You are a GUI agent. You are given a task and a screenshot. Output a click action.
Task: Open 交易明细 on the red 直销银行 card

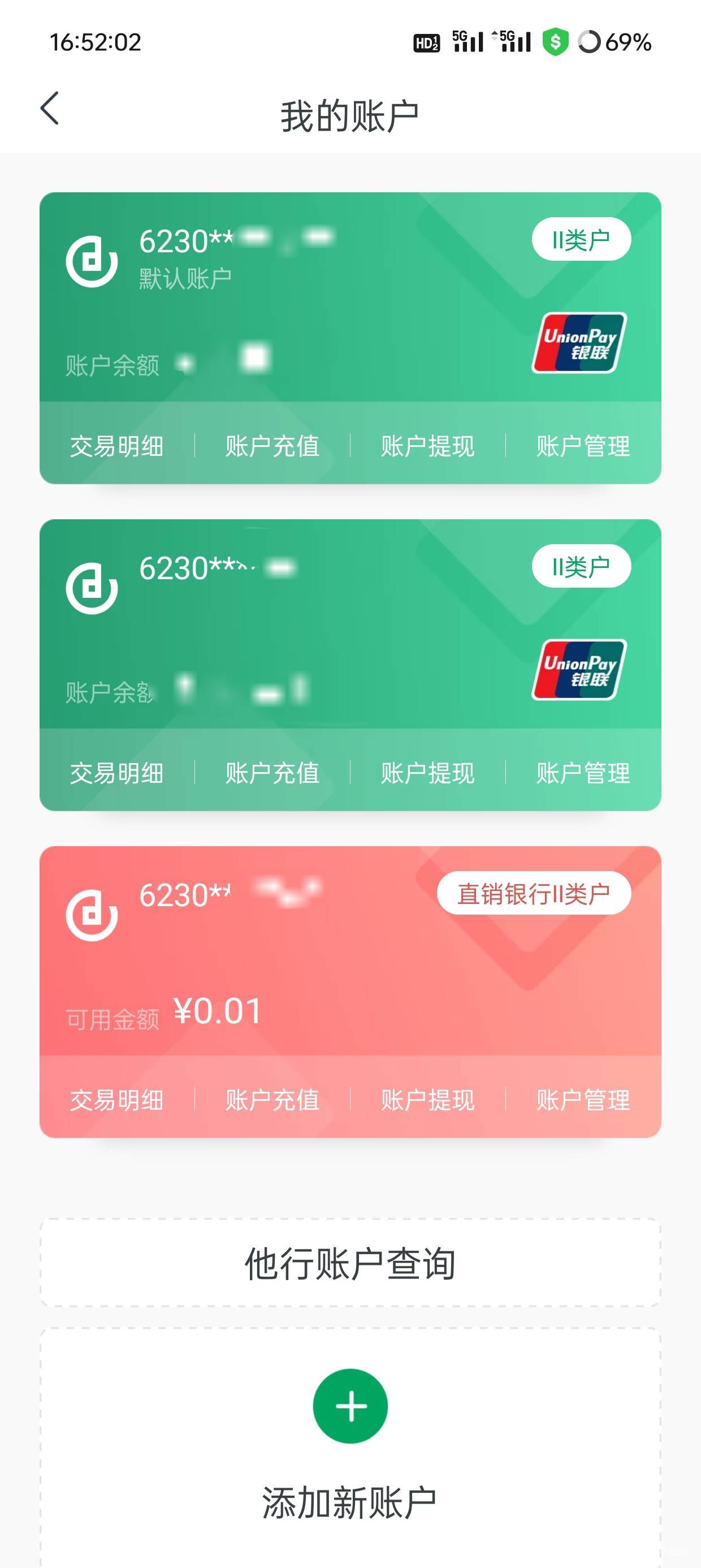tap(117, 1100)
